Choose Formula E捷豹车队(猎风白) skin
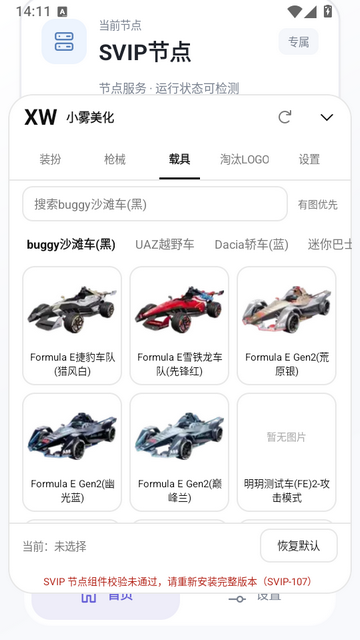The image size is (360, 640). pyautogui.click(x=72, y=325)
